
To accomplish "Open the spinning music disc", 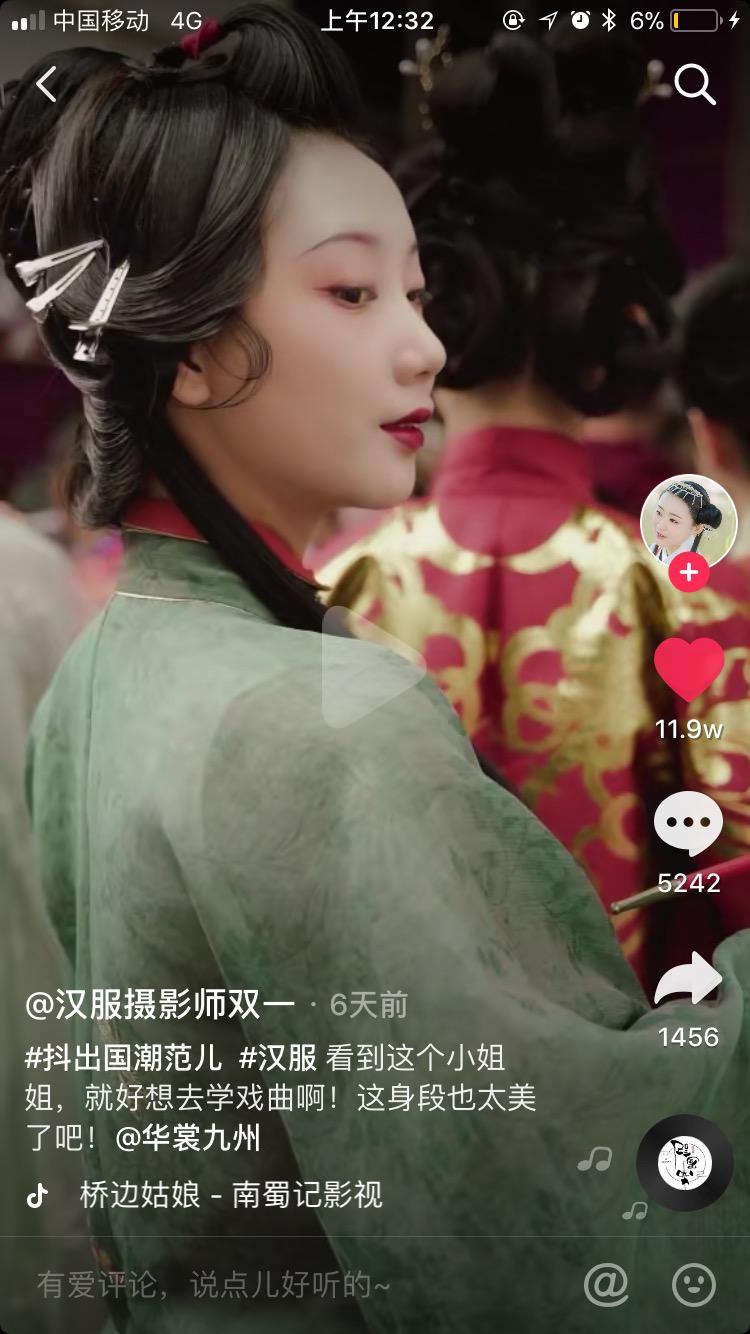I will [x=685, y=1163].
